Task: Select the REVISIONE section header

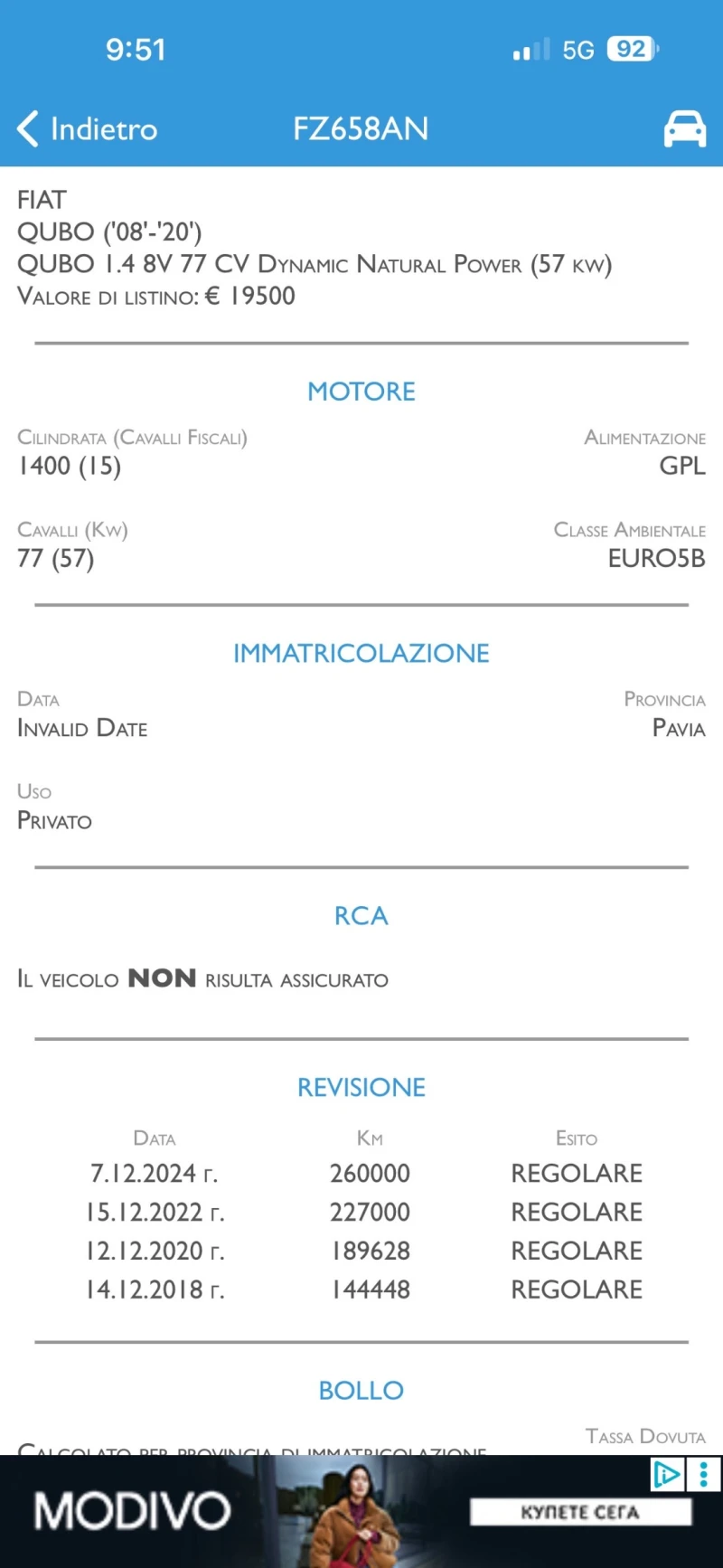Action: pos(361,1087)
